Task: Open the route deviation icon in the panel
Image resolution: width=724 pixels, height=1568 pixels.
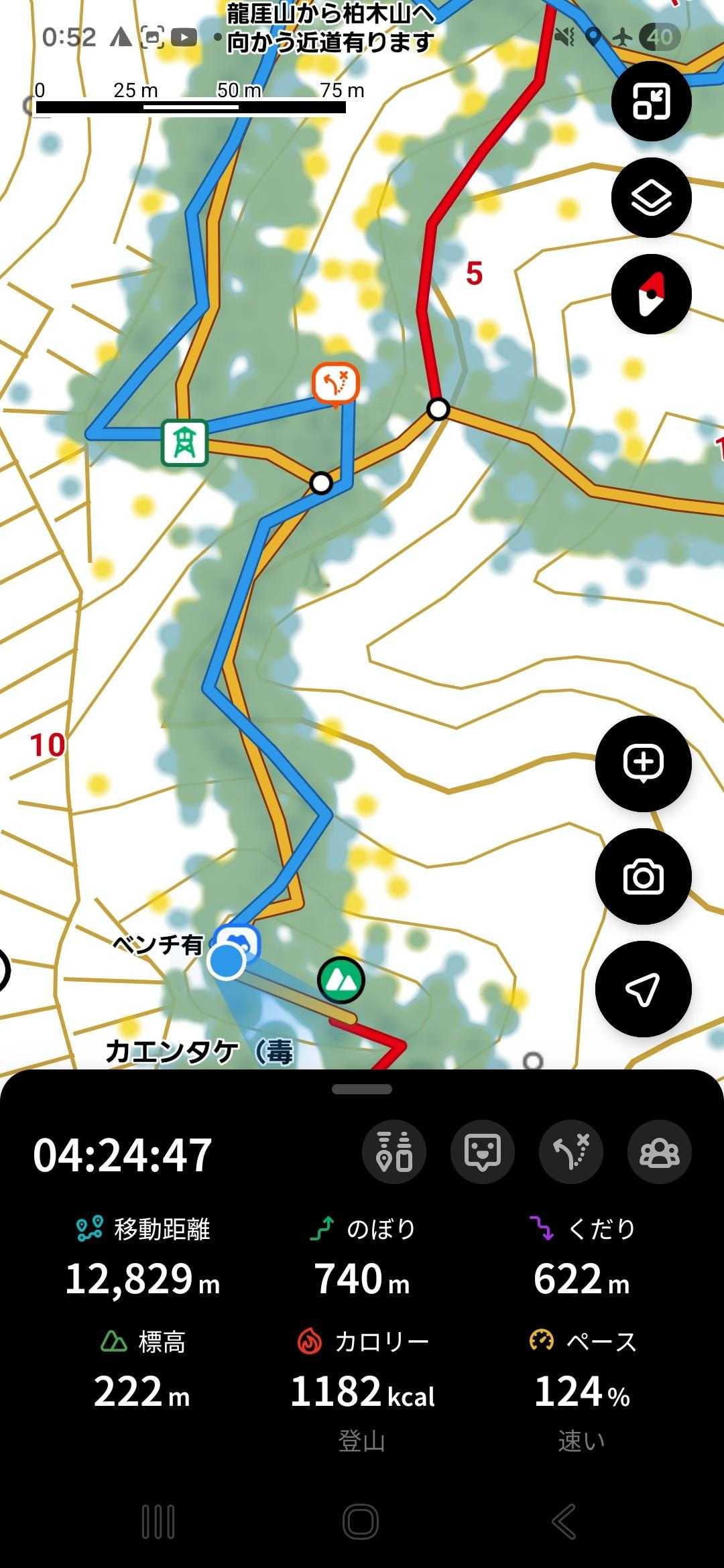Action: 571,1151
